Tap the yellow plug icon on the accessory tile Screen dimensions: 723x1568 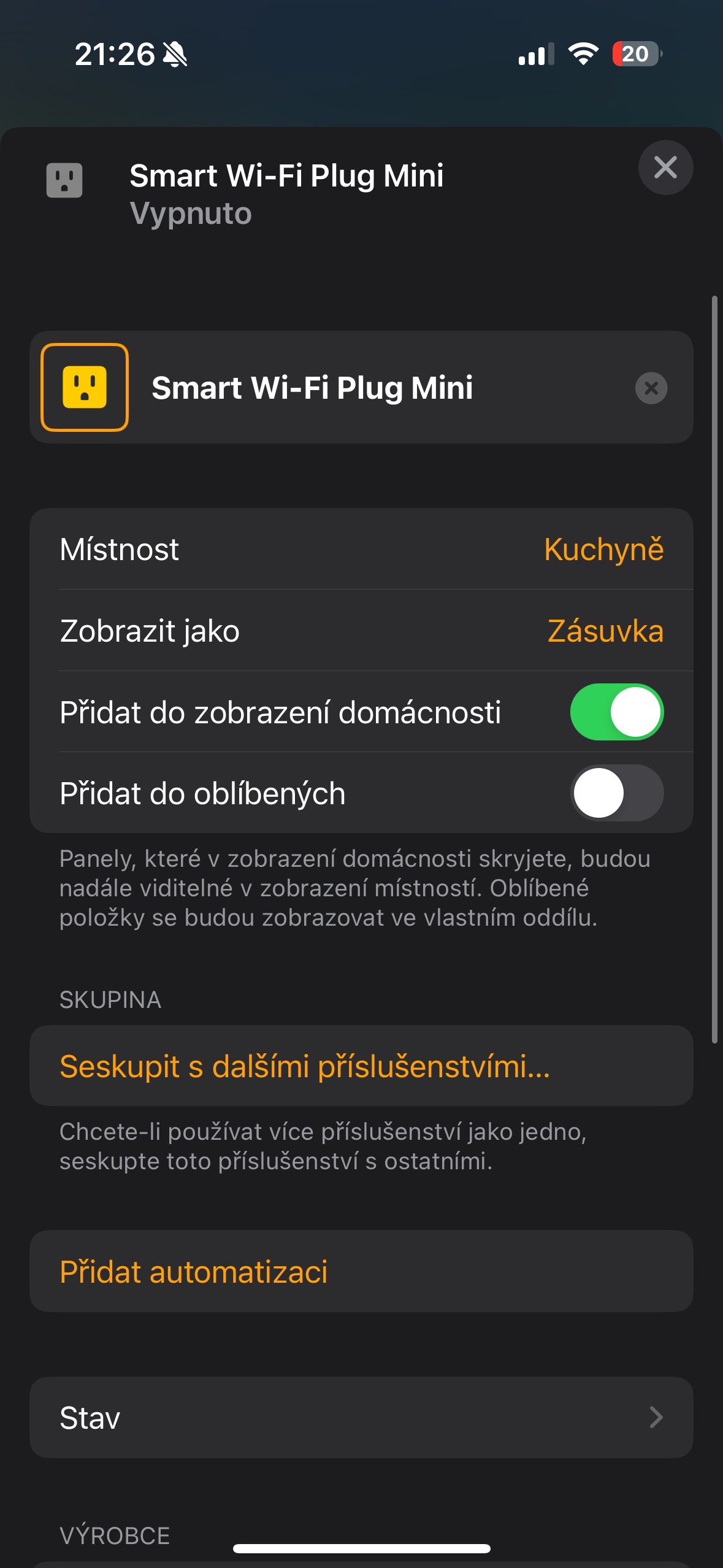[x=85, y=387]
